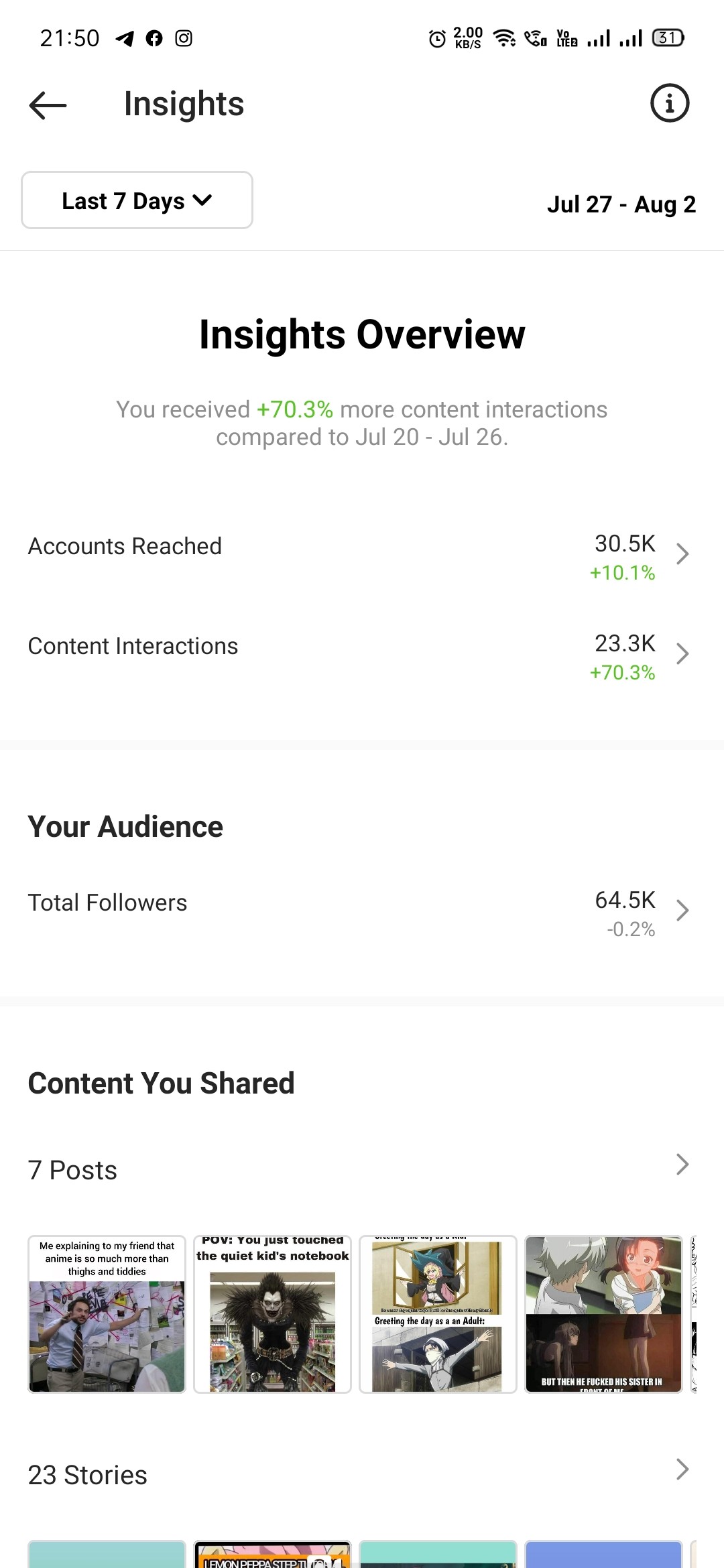The width and height of the screenshot is (724, 1568).
Task: Open Total Followers details
Action: point(362,911)
